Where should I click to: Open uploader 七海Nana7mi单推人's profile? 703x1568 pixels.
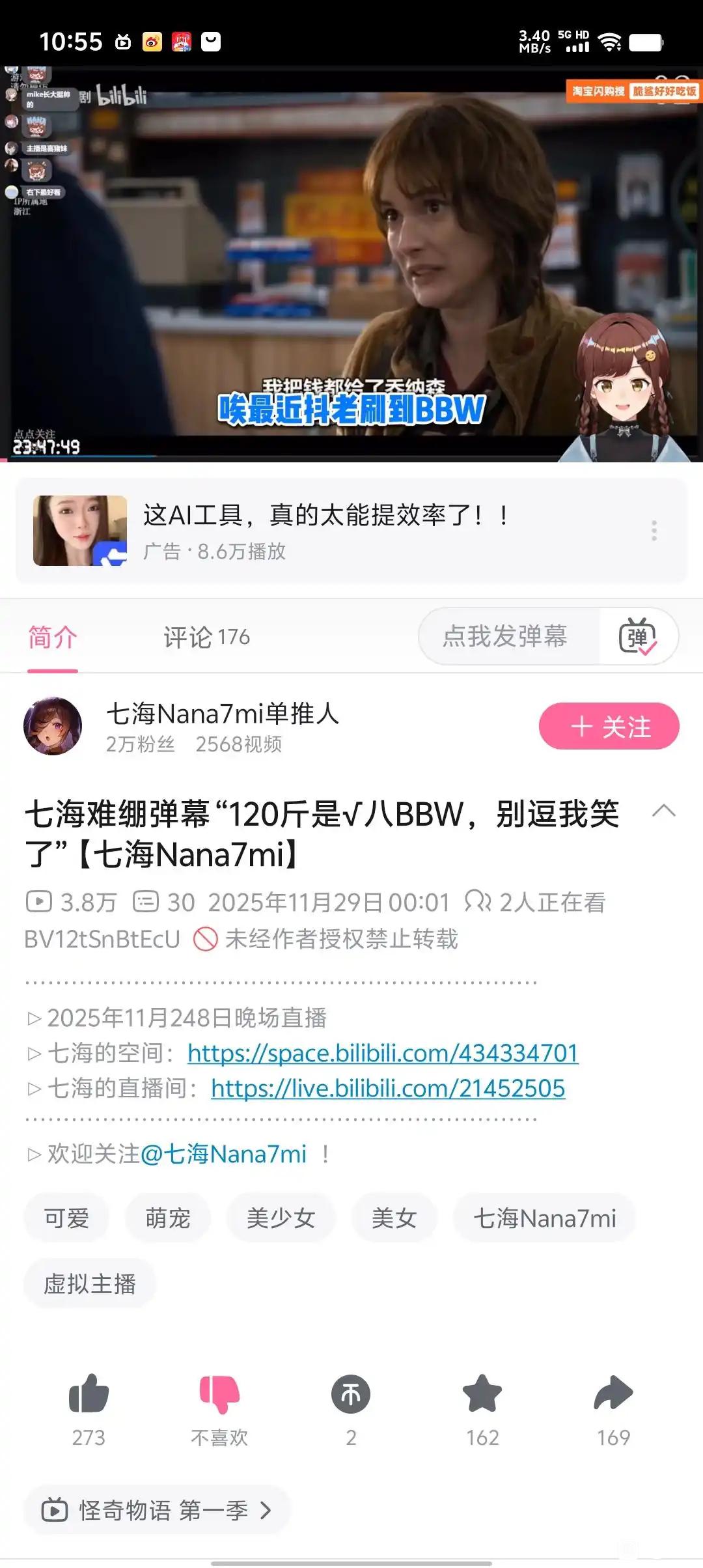coord(53,726)
